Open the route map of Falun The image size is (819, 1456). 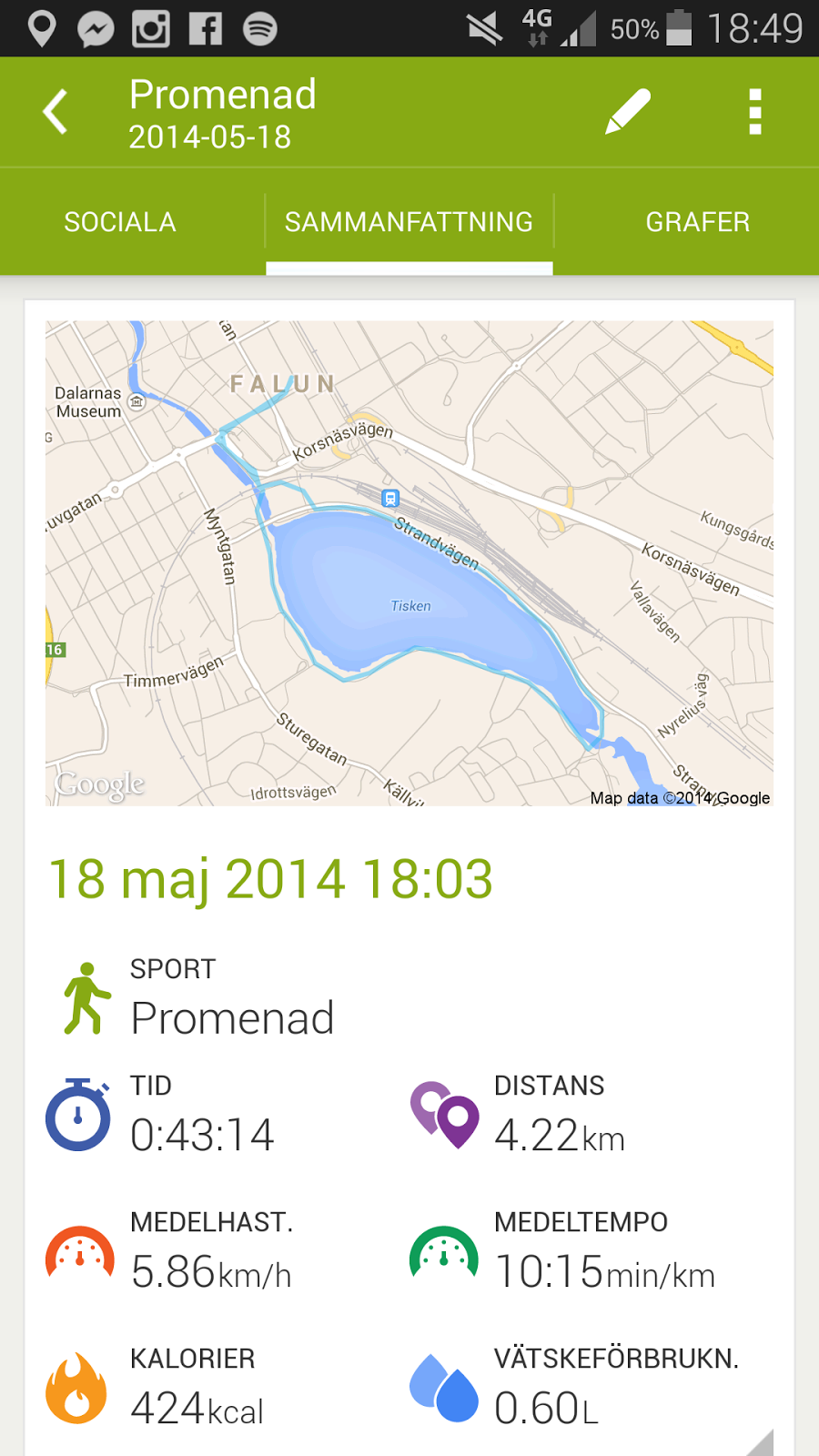point(409,562)
